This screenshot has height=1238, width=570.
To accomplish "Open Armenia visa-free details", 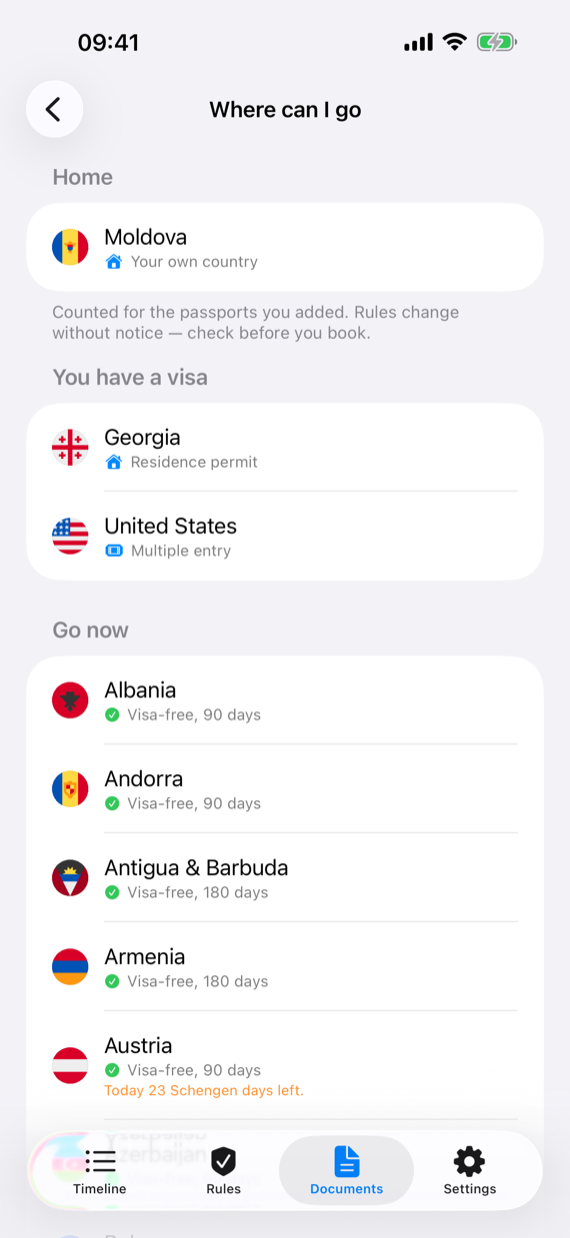I will (285, 967).
